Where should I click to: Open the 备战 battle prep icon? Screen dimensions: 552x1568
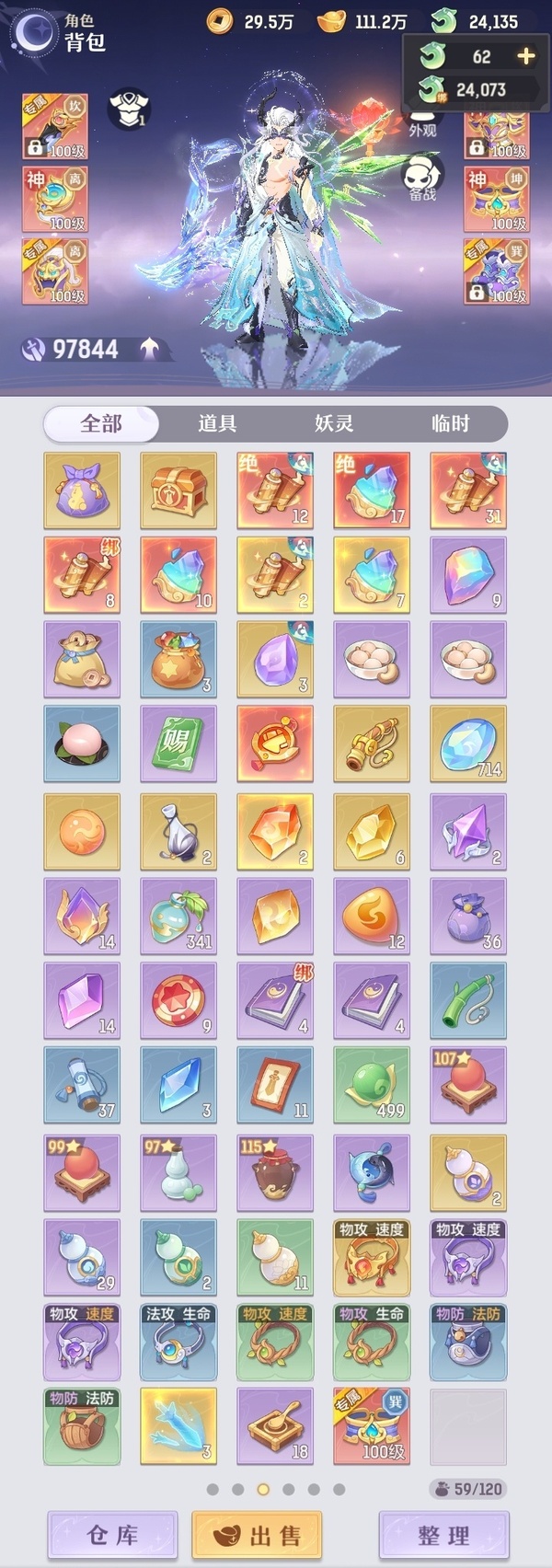423,178
